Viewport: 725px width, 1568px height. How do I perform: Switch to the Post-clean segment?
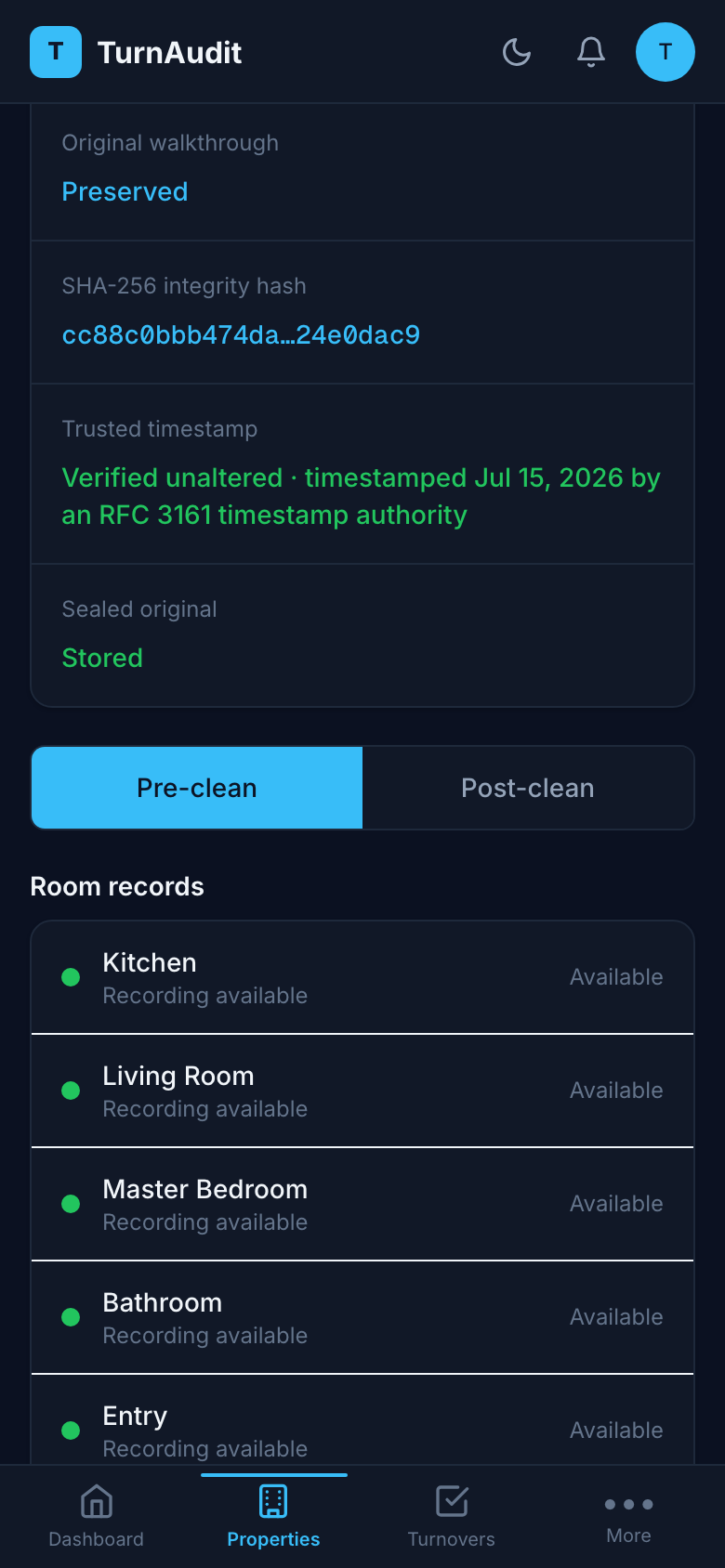click(528, 788)
